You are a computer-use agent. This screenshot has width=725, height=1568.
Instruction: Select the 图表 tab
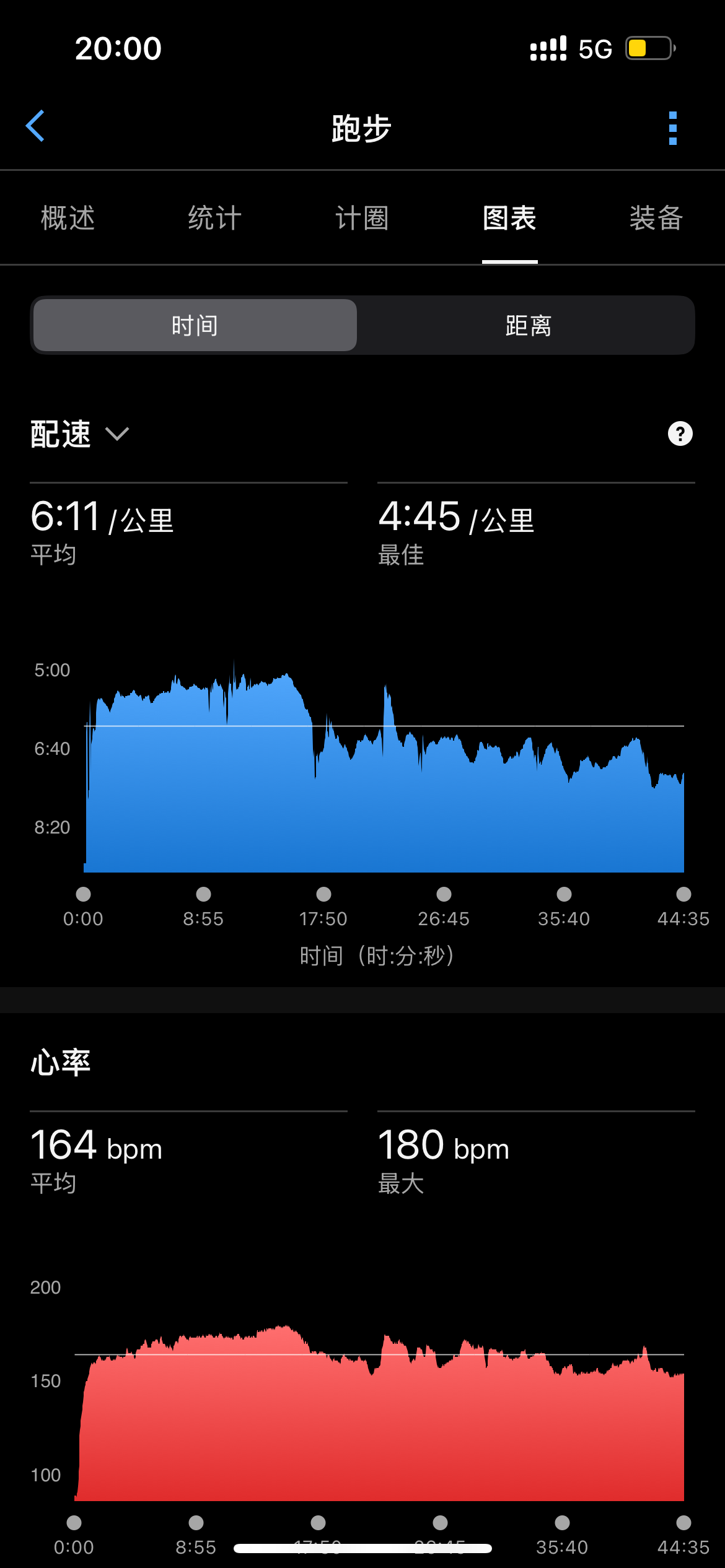pyautogui.click(x=509, y=219)
